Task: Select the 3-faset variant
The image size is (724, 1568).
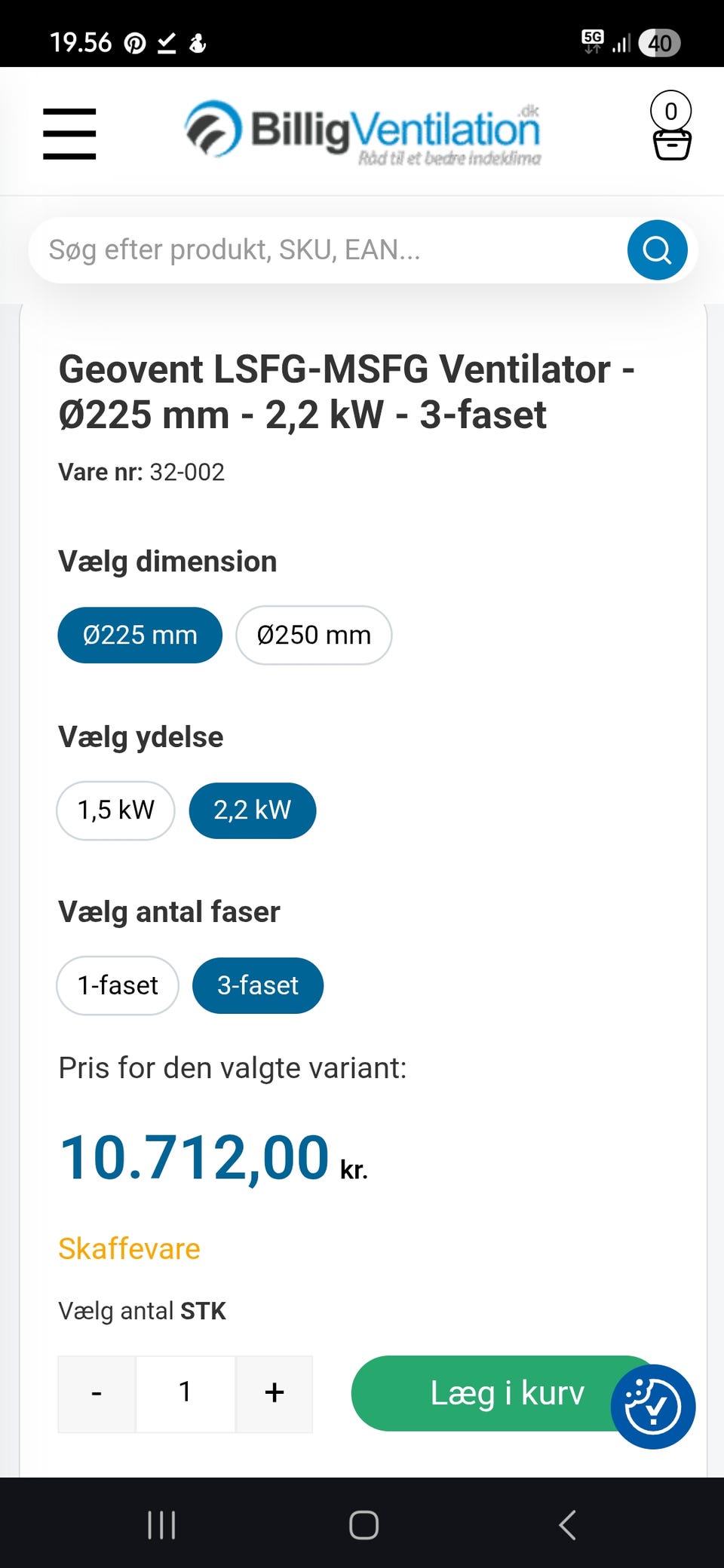Action: click(x=258, y=985)
